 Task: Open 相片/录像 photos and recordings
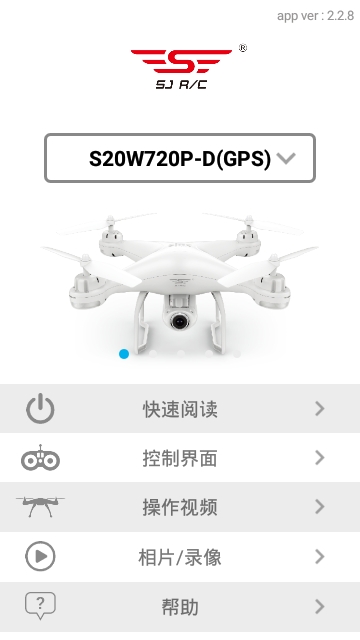180,557
